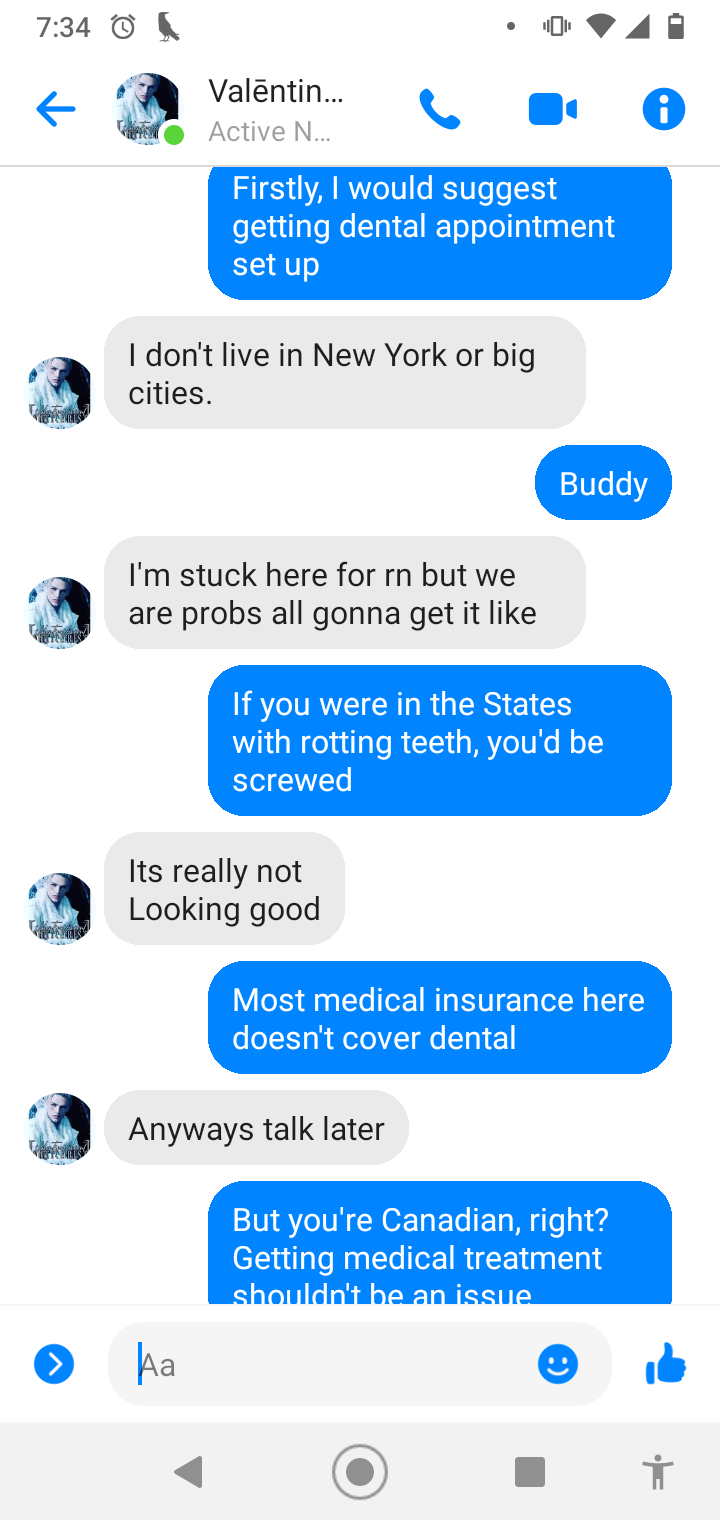Send a thumbs-up like
This screenshot has height=1520, width=720.
tap(666, 1364)
